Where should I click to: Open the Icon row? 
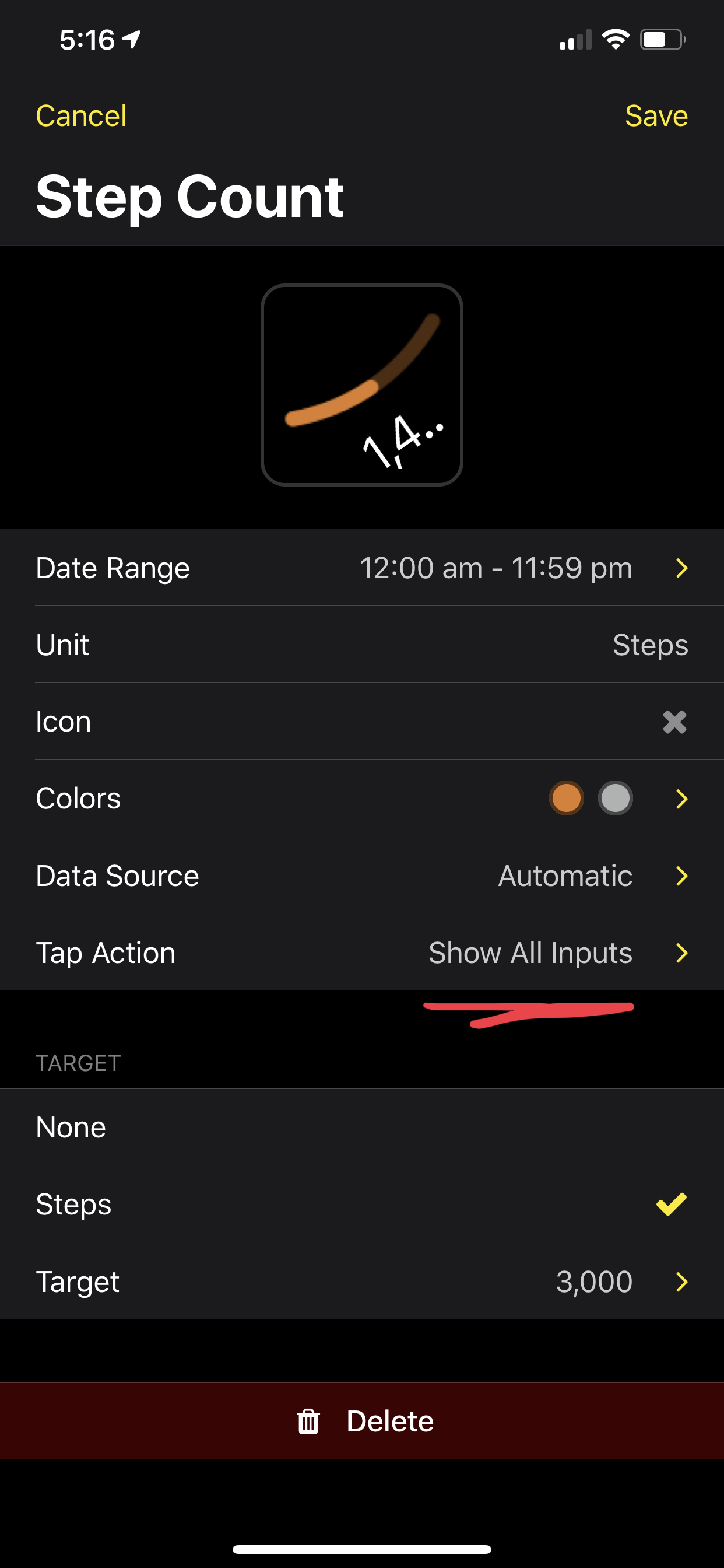click(x=362, y=722)
